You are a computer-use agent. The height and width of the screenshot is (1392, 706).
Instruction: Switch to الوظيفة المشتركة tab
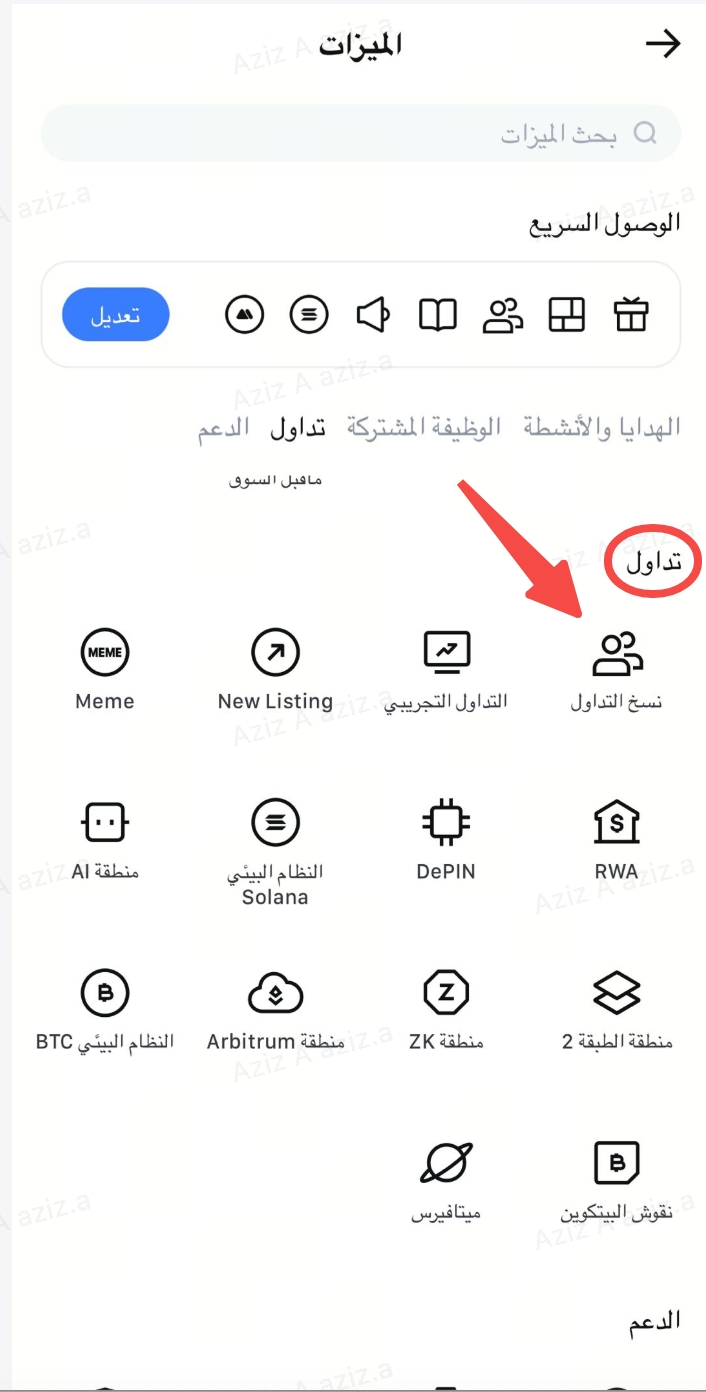(424, 427)
